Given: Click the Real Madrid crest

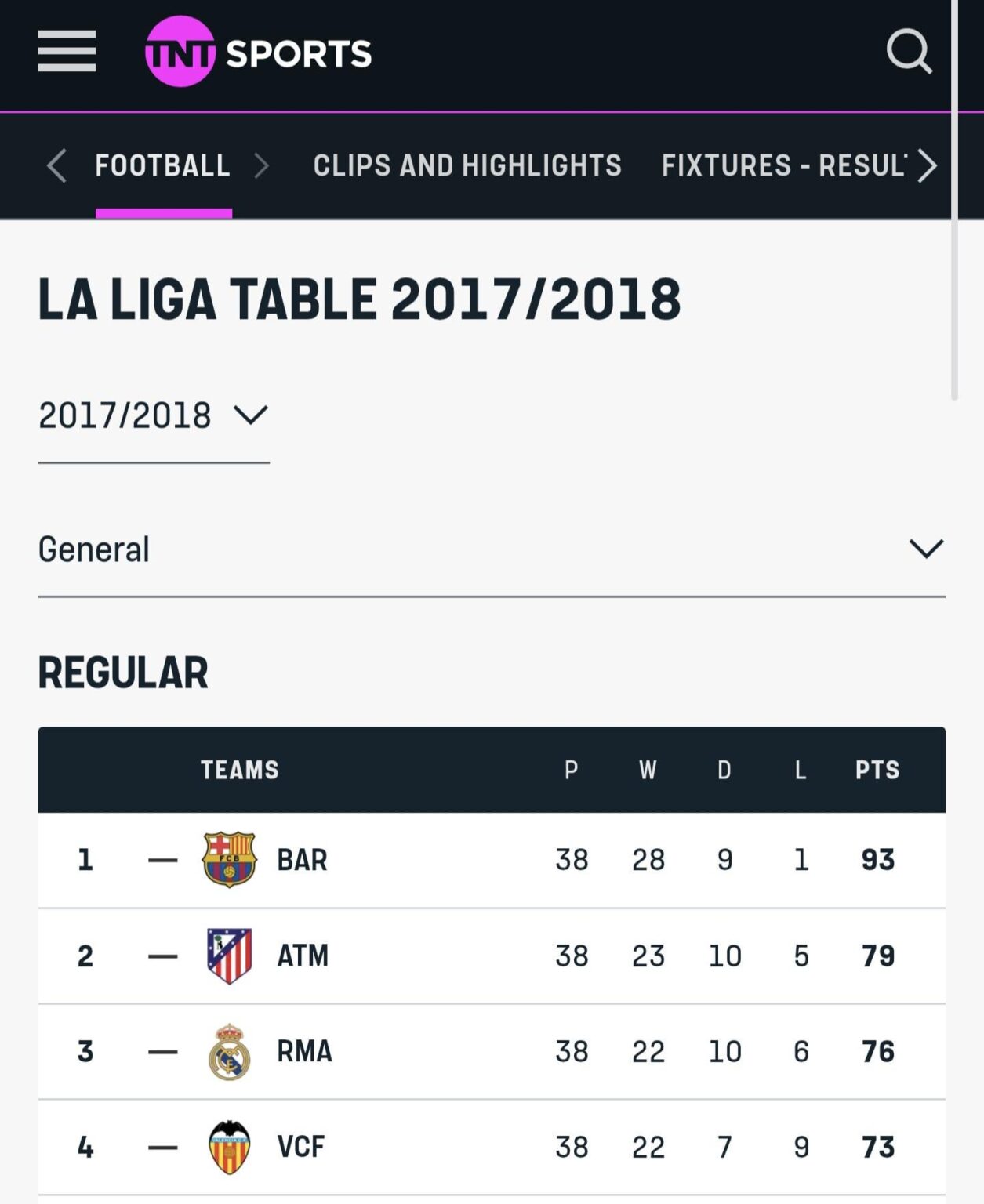Looking at the screenshot, I should pyautogui.click(x=230, y=1050).
